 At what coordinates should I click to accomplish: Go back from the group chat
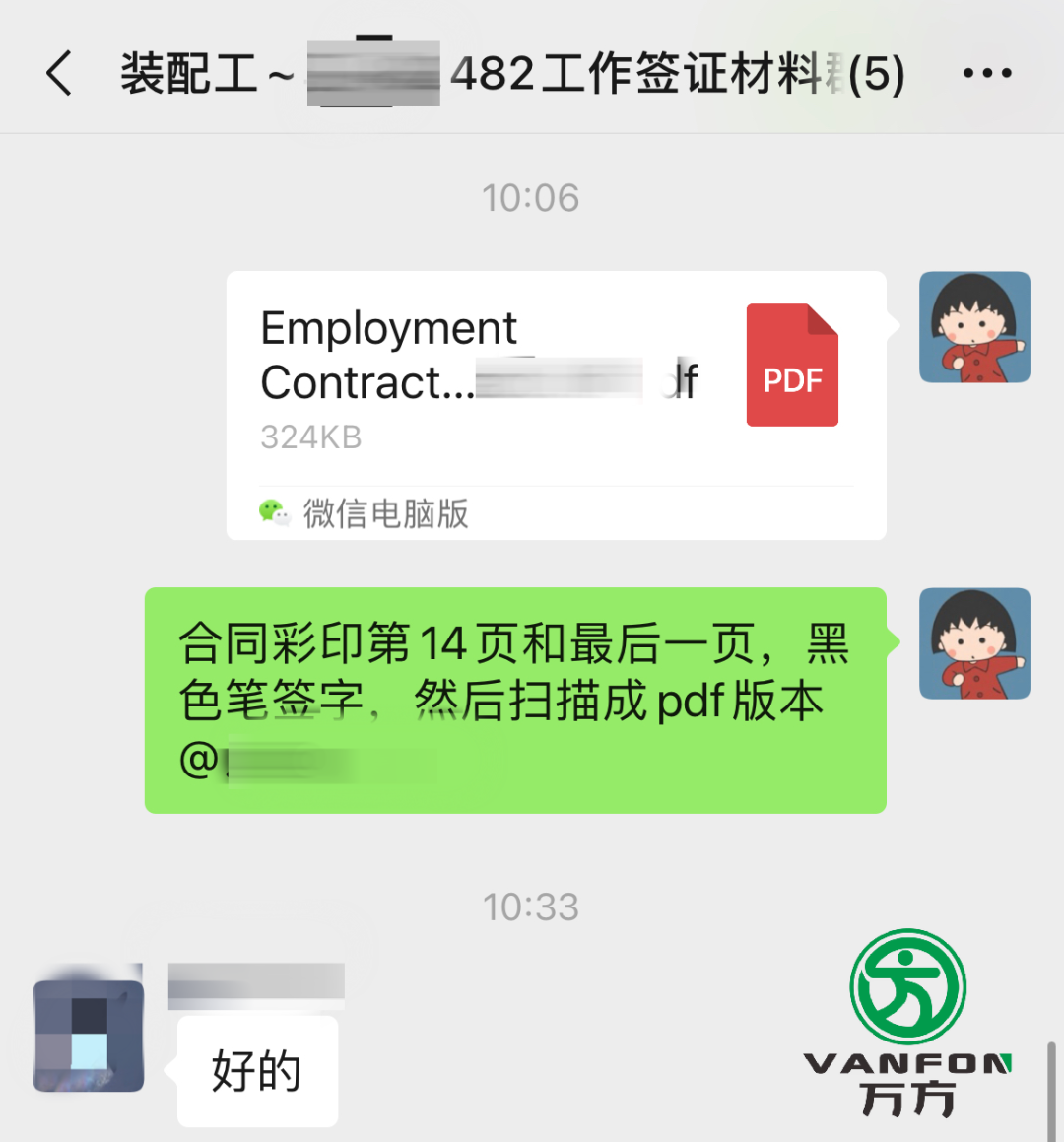[59, 74]
